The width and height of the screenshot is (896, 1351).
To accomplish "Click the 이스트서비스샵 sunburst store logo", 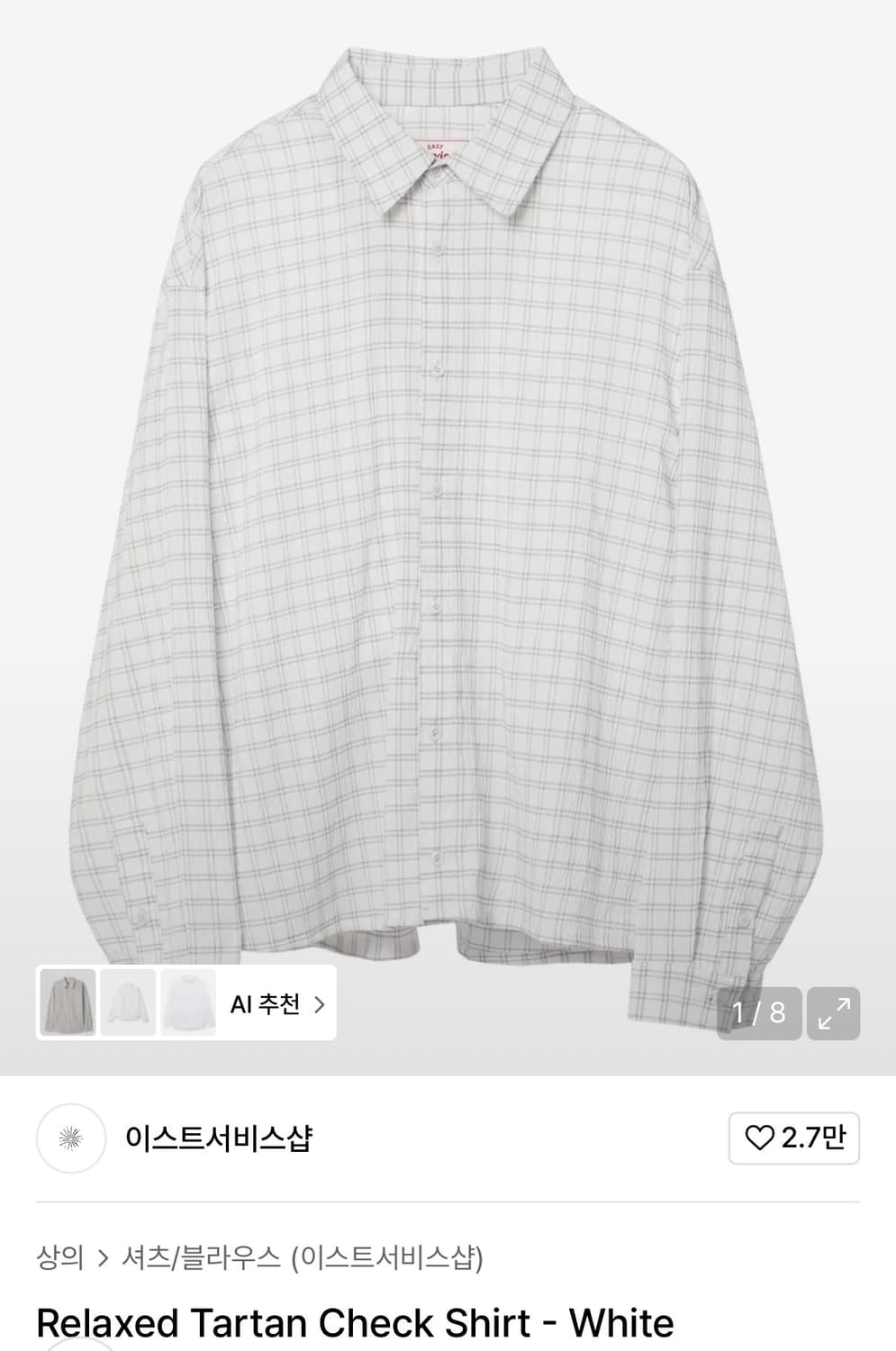I will [71, 1138].
